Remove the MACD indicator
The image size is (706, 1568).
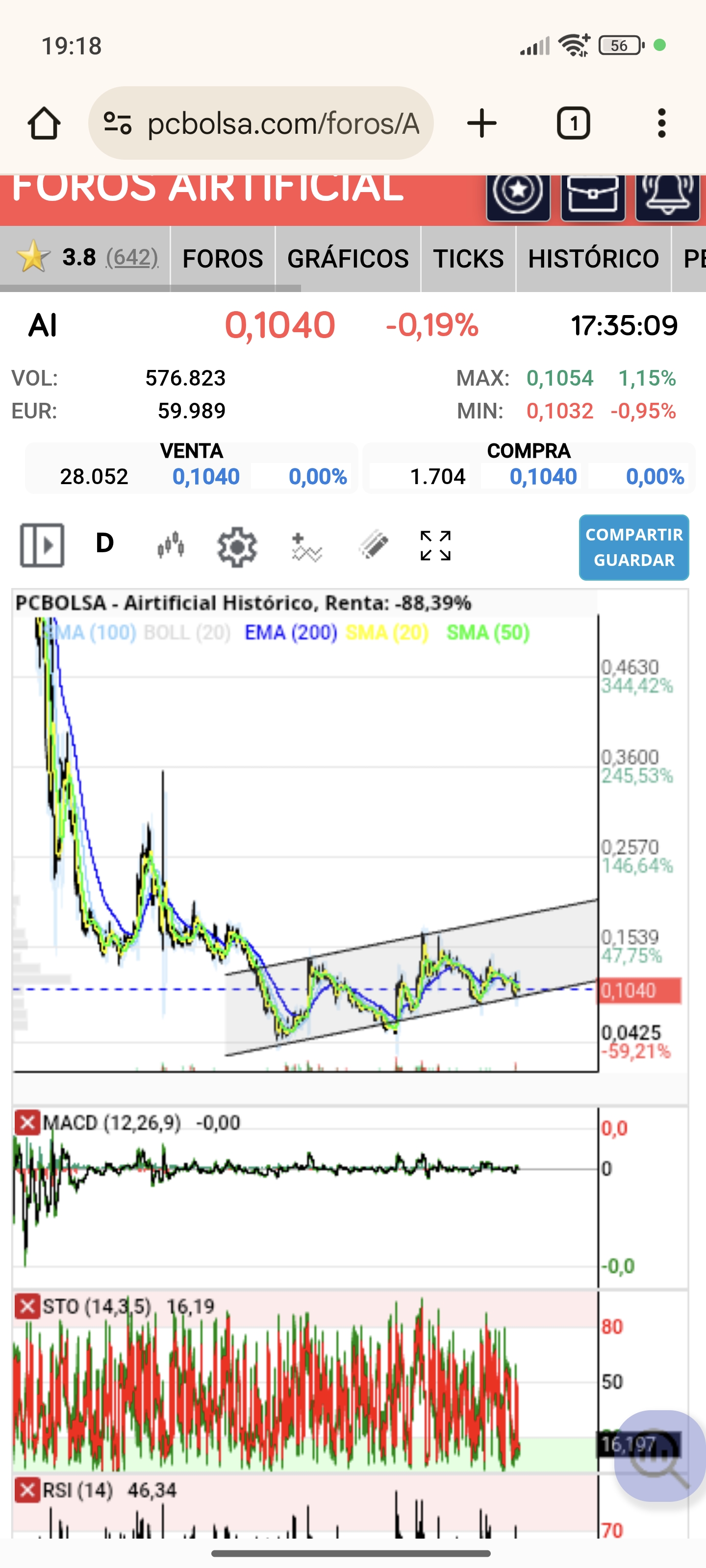27,1123
